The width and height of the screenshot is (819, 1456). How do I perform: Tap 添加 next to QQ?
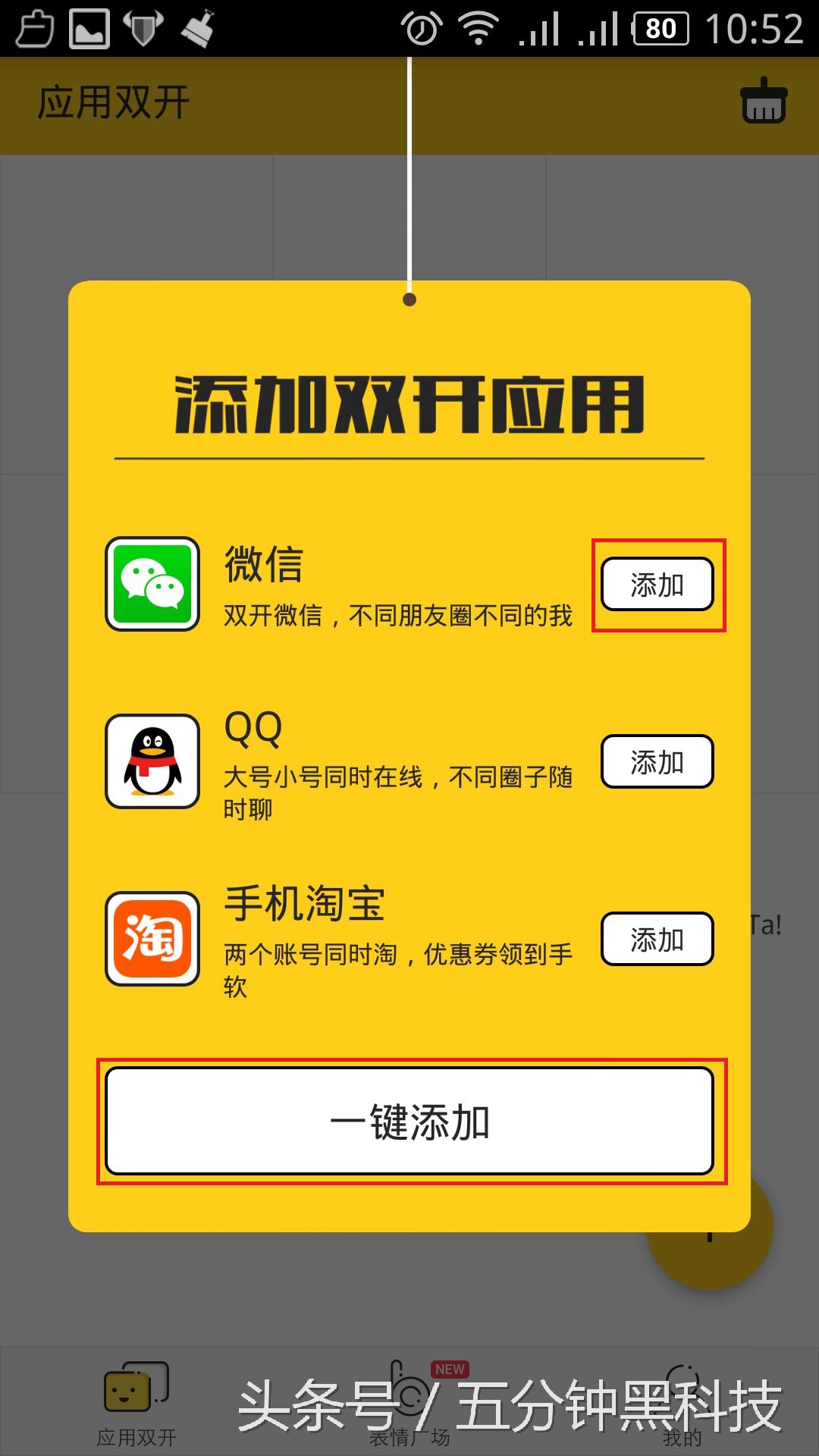[x=657, y=761]
